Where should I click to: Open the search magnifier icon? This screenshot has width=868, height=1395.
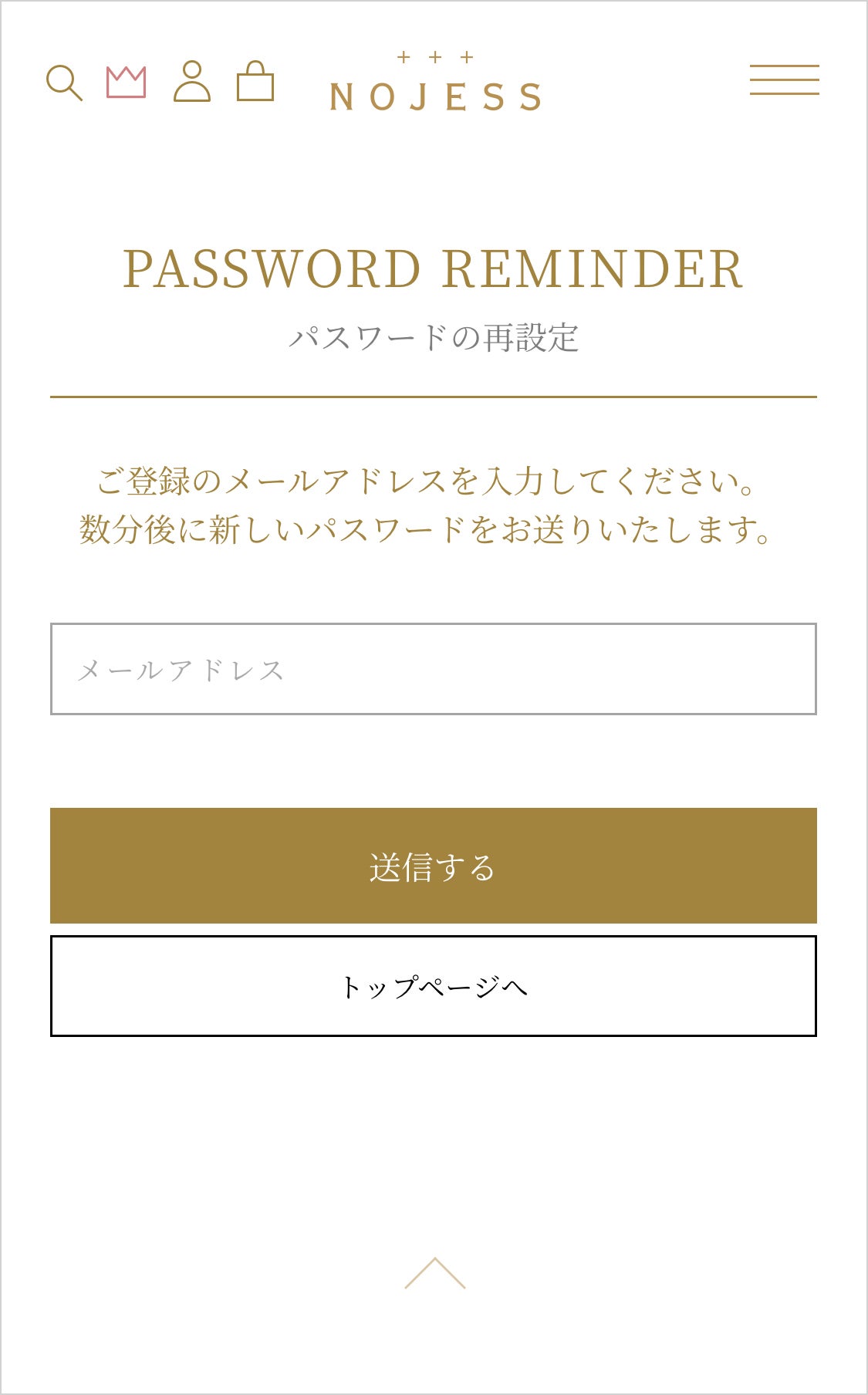(65, 83)
